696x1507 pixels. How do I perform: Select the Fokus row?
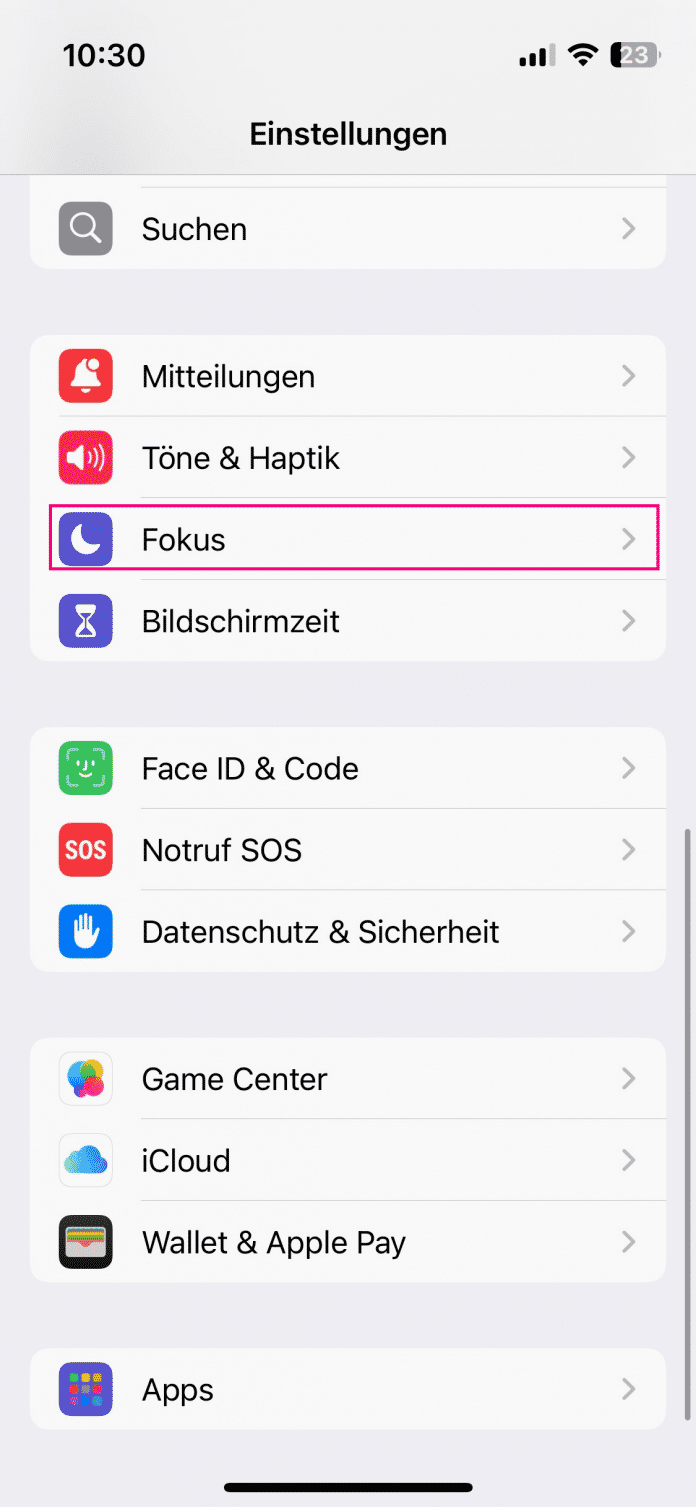[x=347, y=540]
